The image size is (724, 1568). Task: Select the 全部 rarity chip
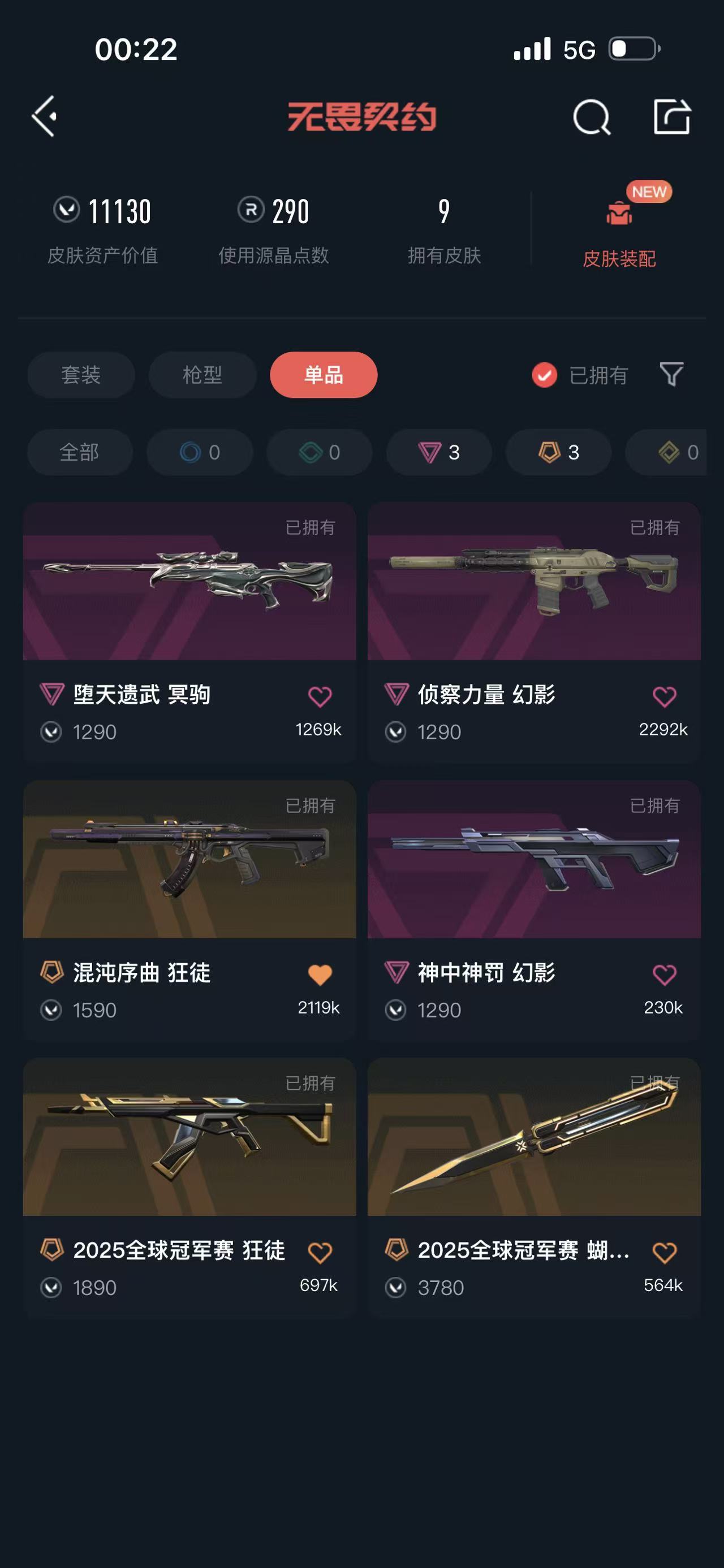click(80, 452)
